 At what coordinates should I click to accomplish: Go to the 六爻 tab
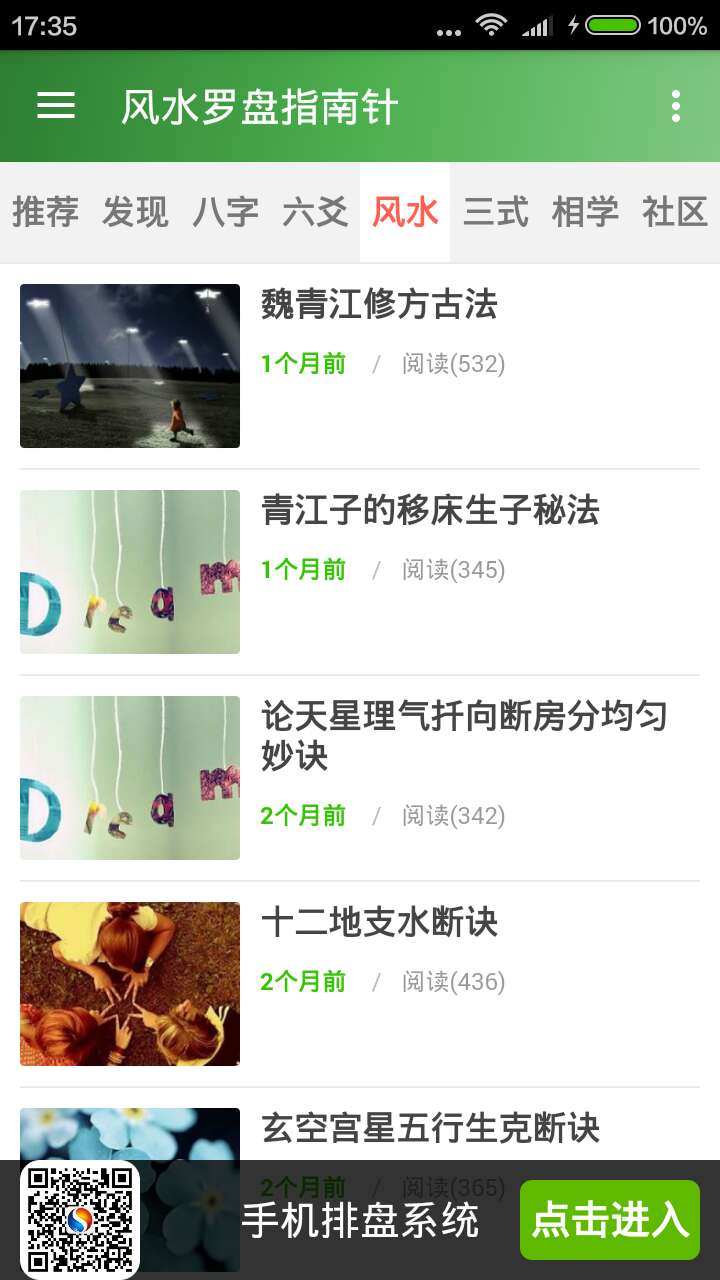tap(315, 212)
